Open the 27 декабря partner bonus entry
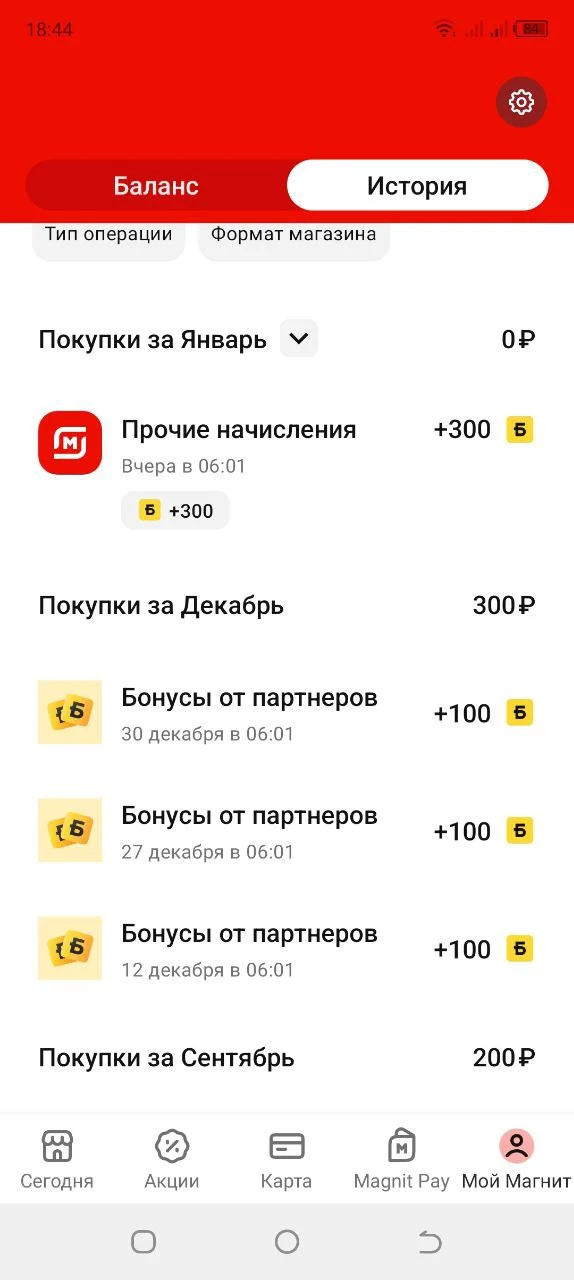 (287, 831)
